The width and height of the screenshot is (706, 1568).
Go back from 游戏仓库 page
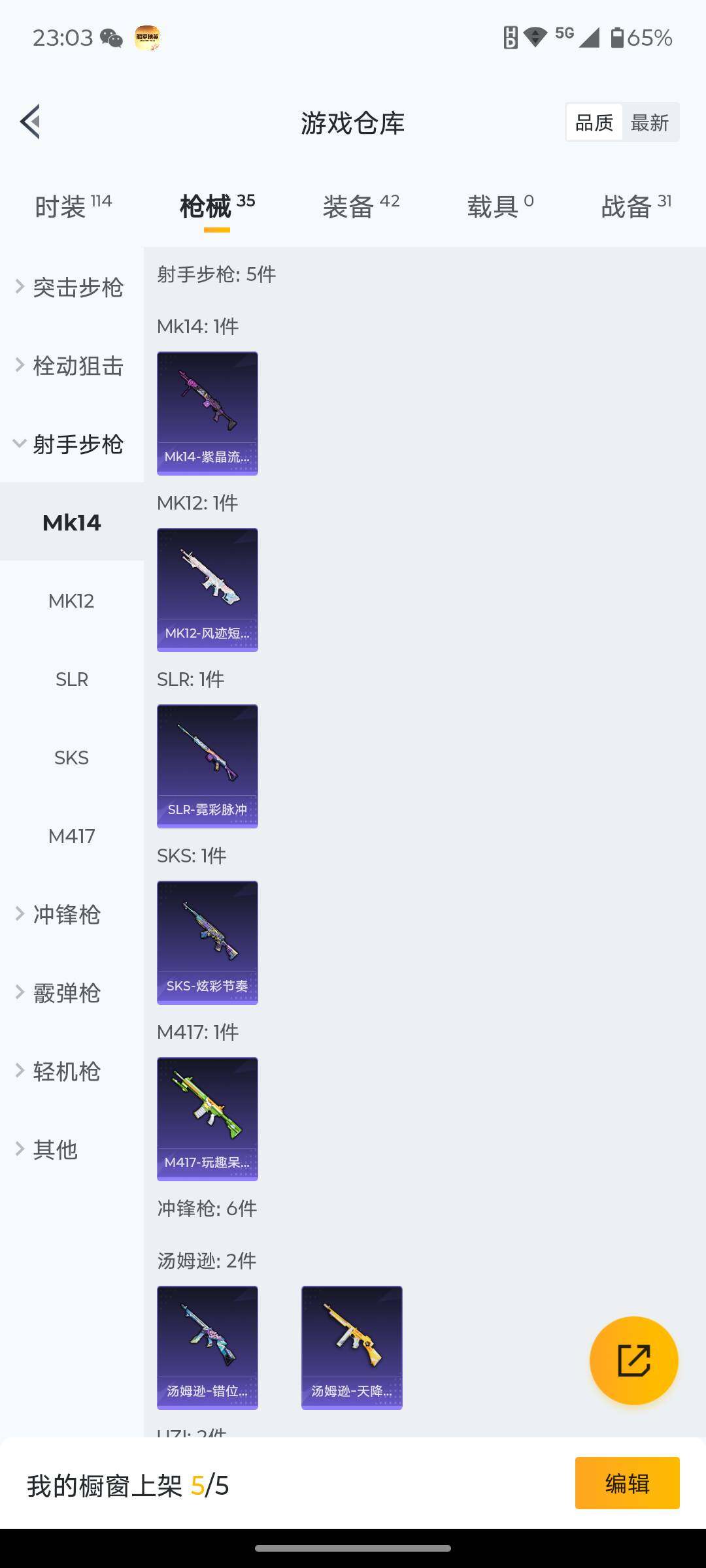point(31,122)
